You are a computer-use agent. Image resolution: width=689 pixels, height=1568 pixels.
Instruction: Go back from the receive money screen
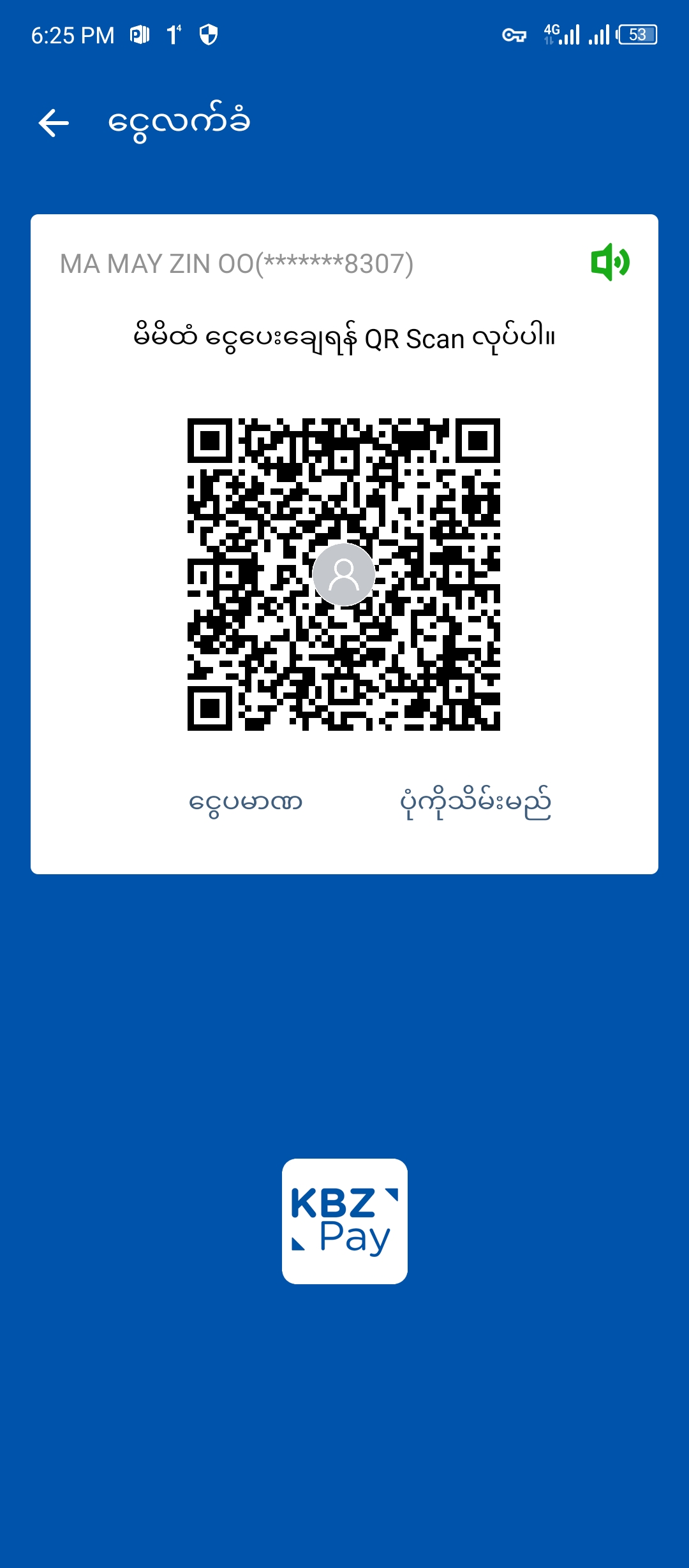point(54,122)
